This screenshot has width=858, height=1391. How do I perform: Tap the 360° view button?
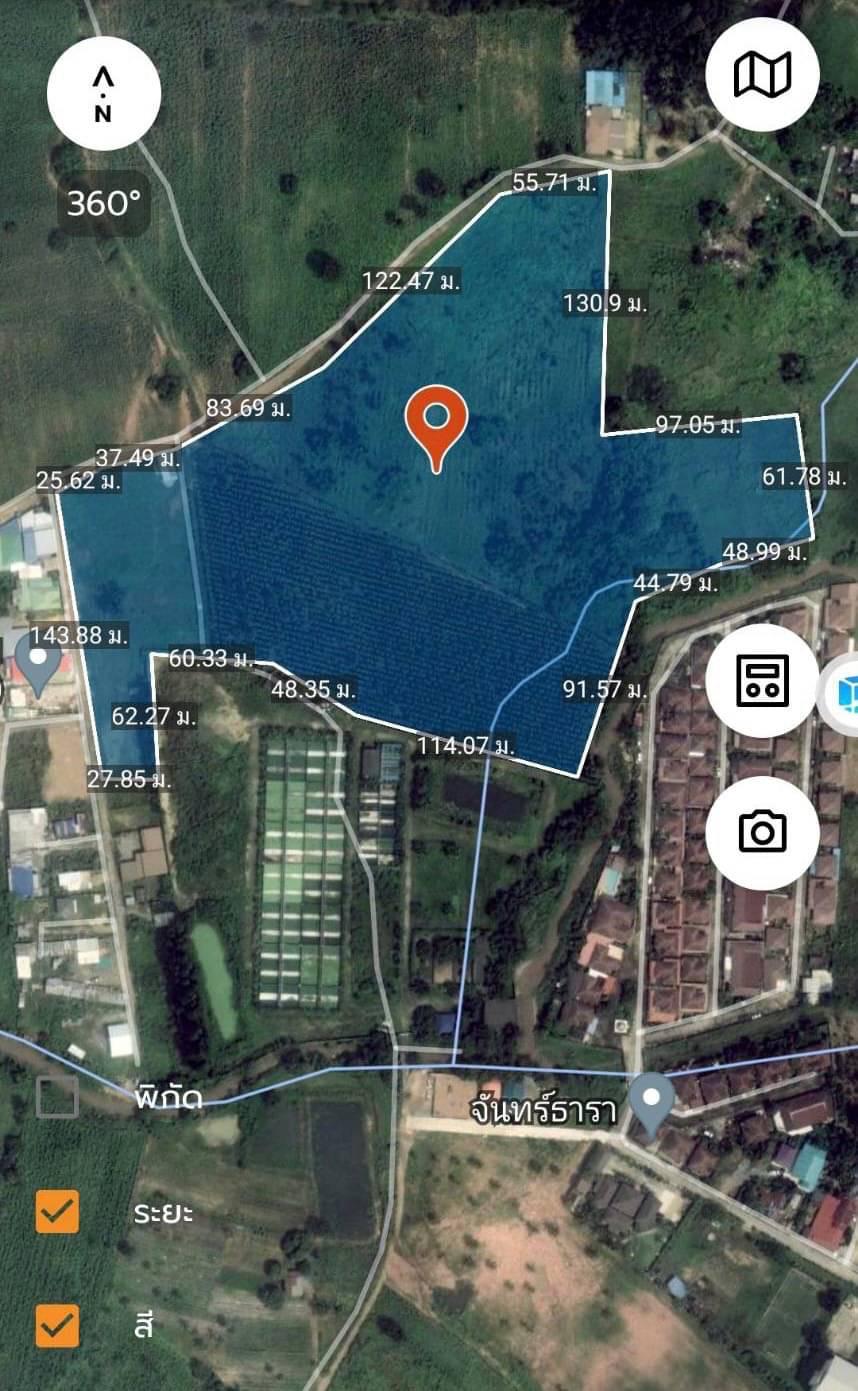[104, 205]
